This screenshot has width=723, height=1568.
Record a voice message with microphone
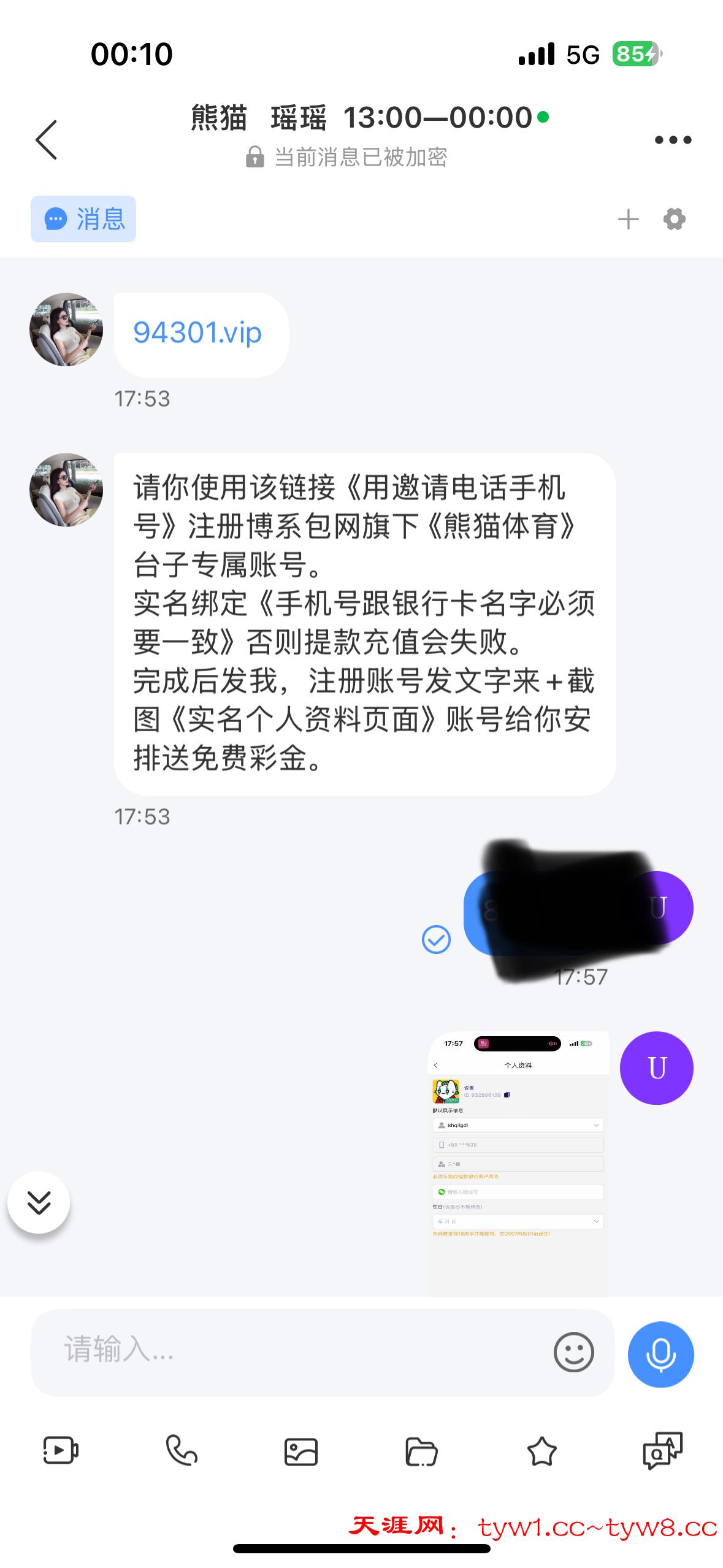660,1353
